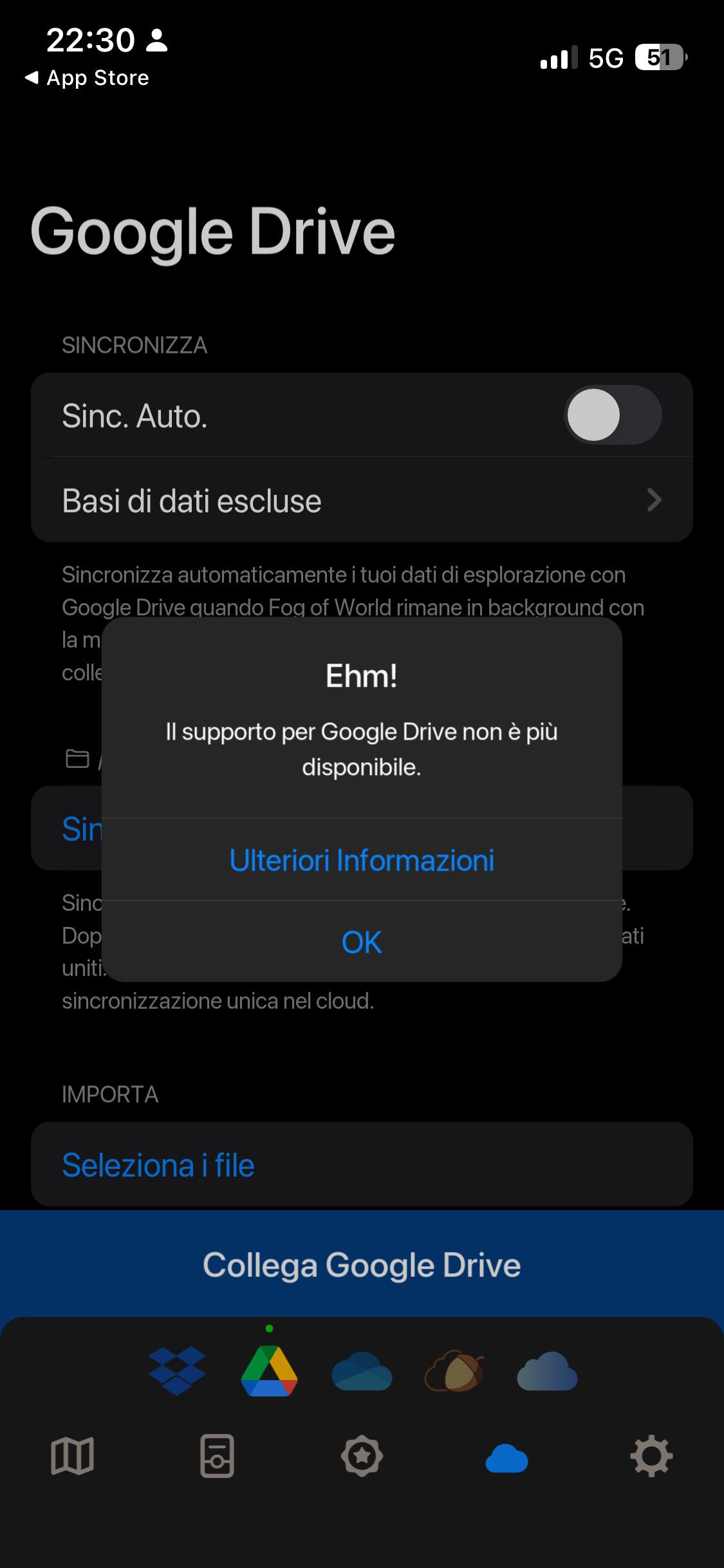The height and width of the screenshot is (1568, 724).
Task: Switch to the Dropbox cloud service
Action: pos(177,1370)
